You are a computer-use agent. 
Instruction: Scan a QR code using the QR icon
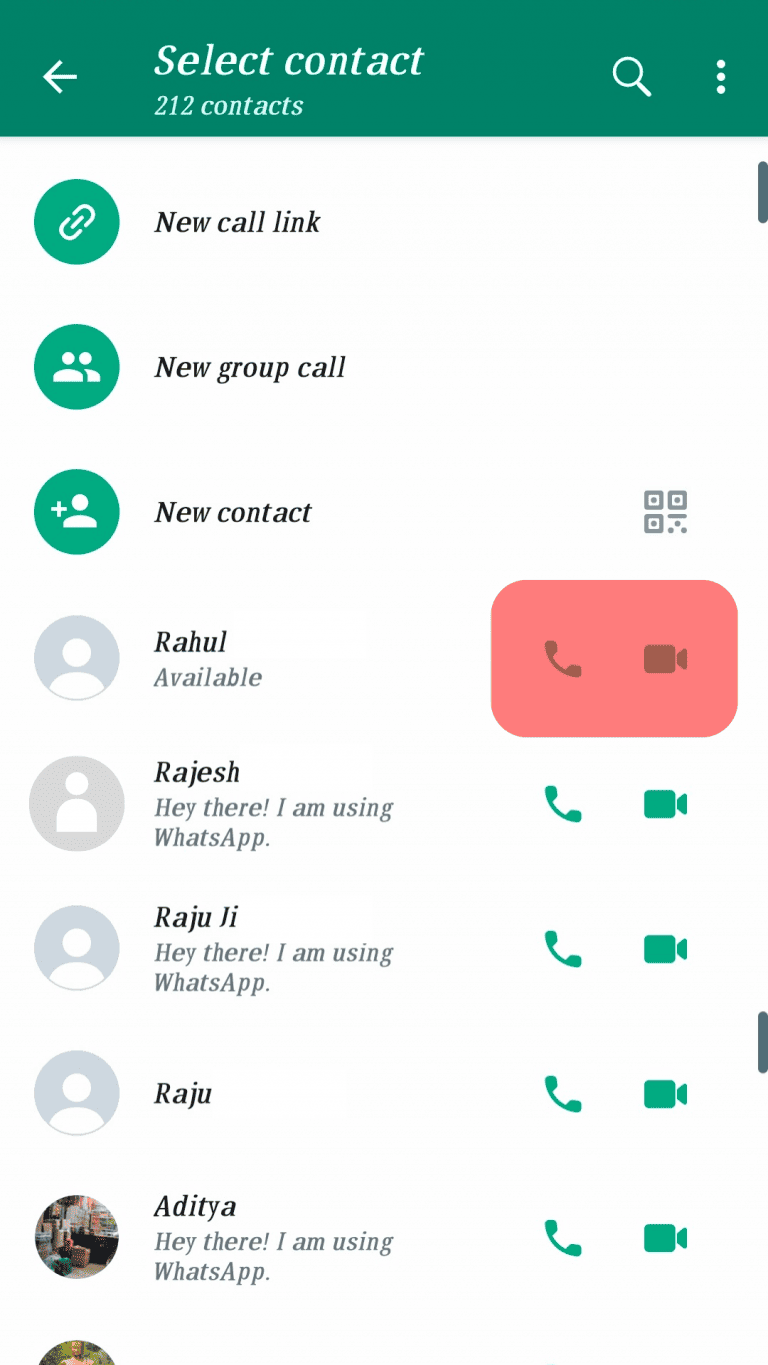tap(664, 512)
